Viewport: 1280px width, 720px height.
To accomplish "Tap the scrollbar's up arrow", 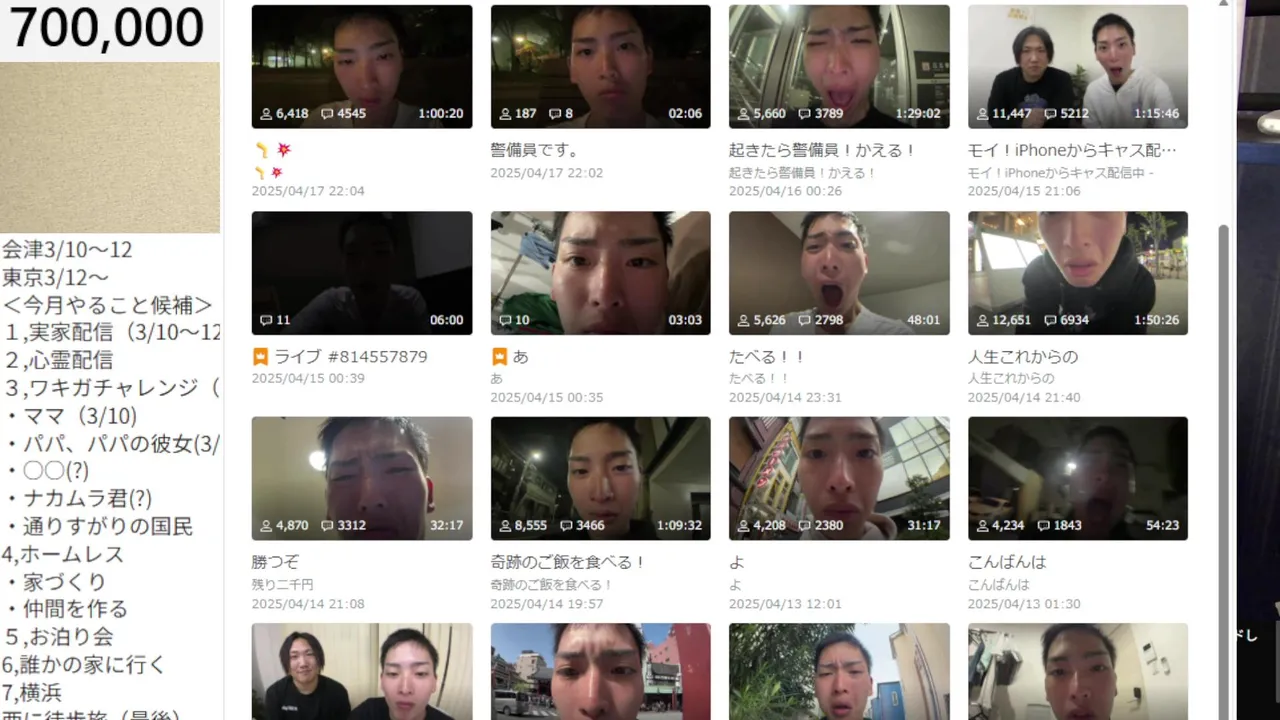I will click(x=1224, y=6).
